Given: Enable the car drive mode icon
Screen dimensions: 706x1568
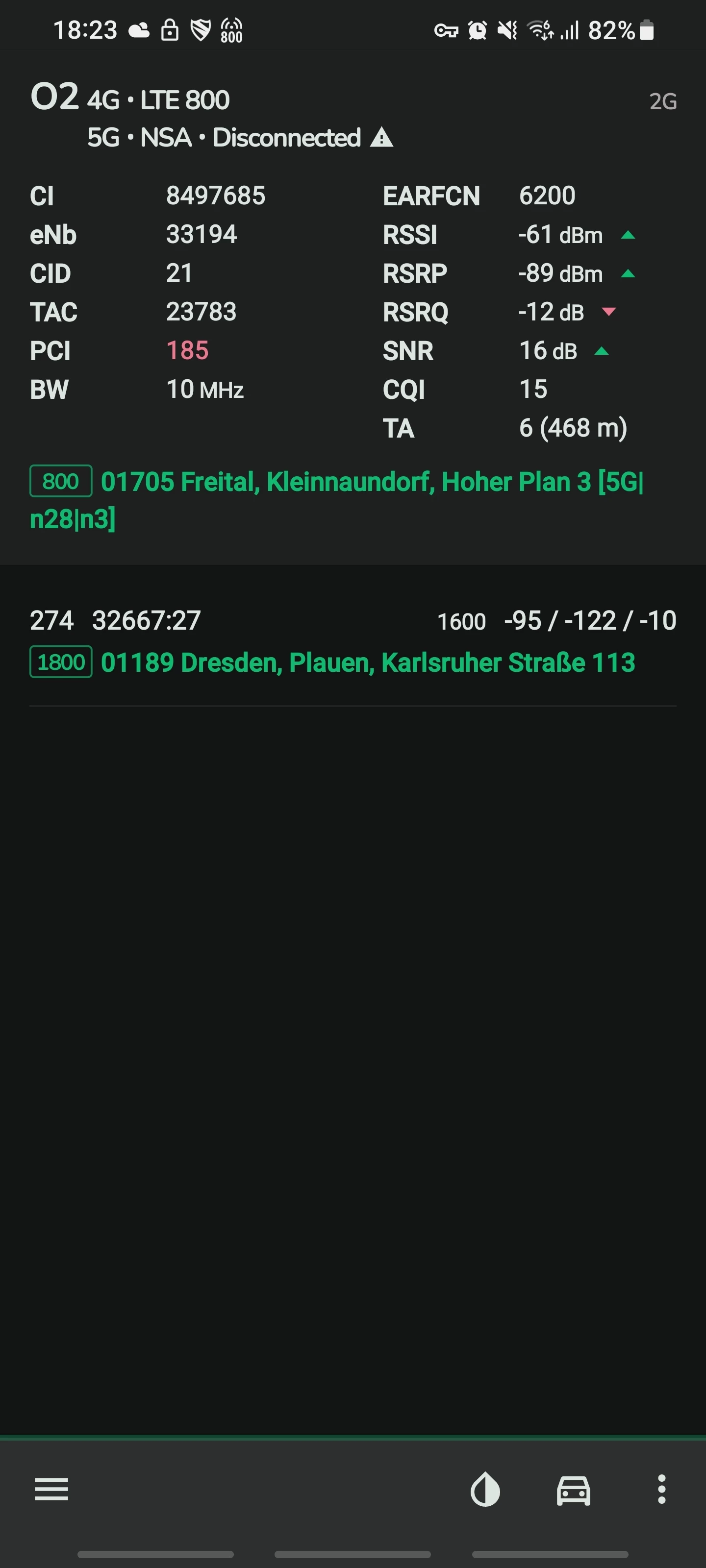Looking at the screenshot, I should pos(573,1490).
